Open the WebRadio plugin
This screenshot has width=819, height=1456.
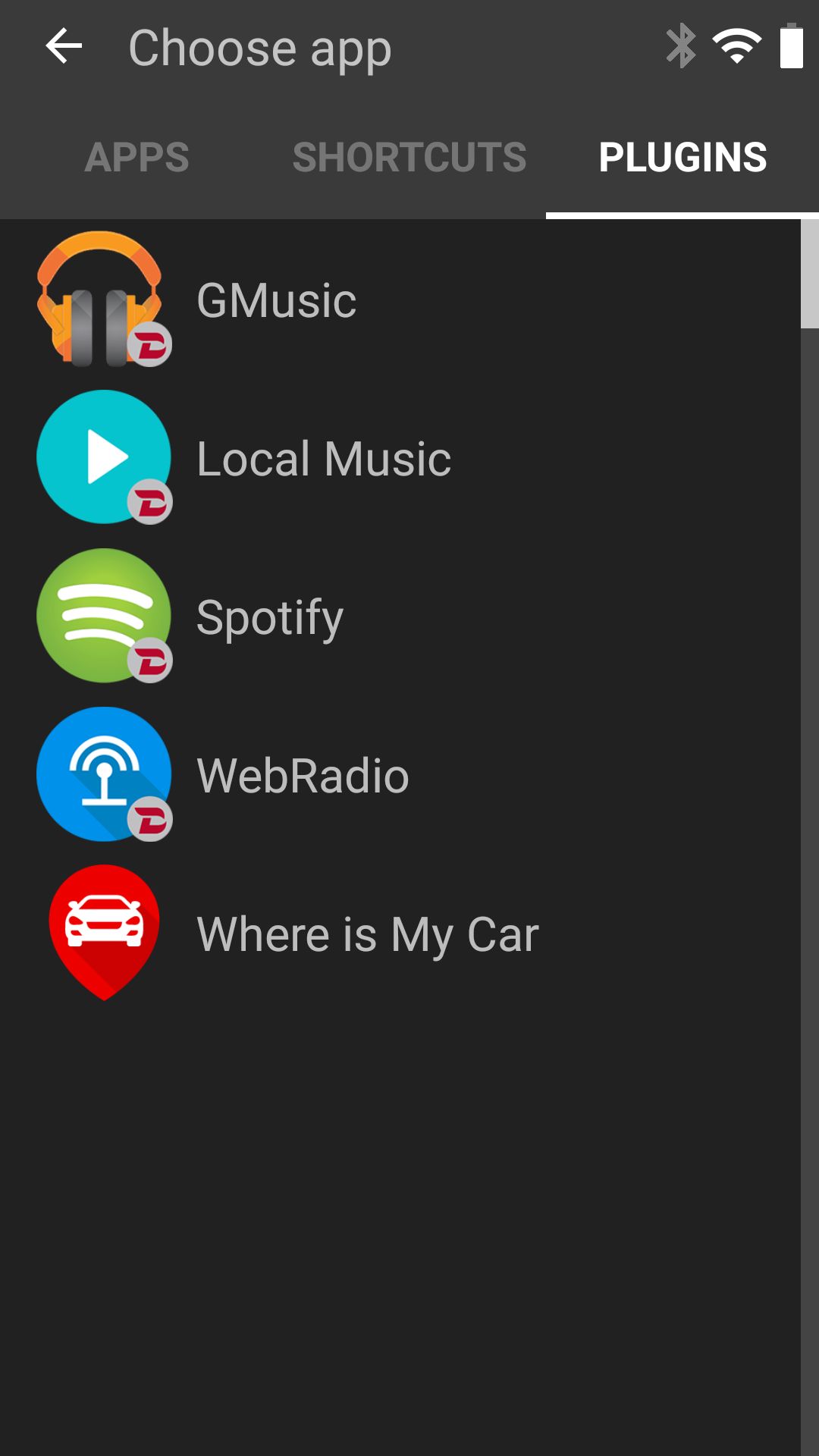tap(400, 775)
